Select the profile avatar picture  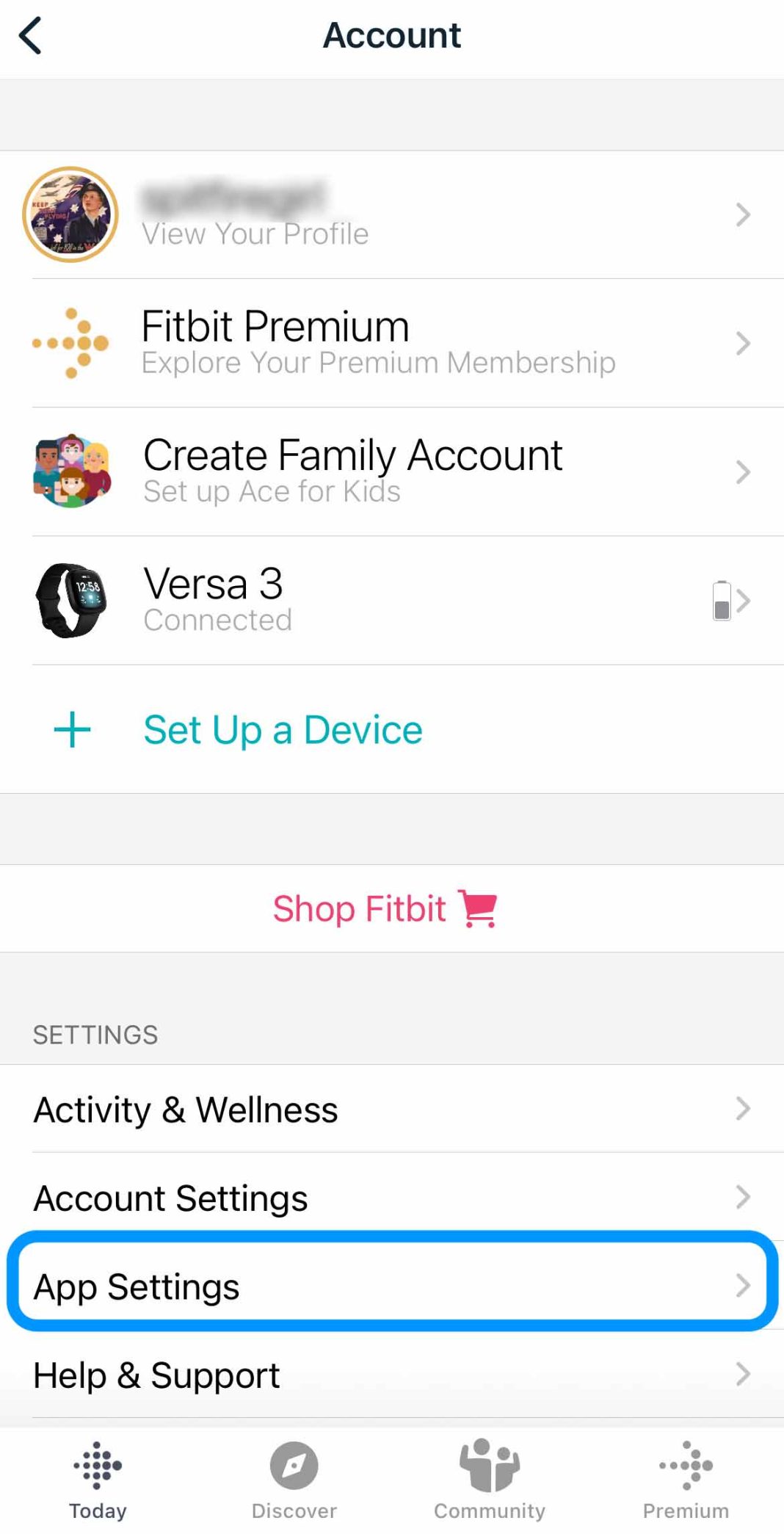70,214
